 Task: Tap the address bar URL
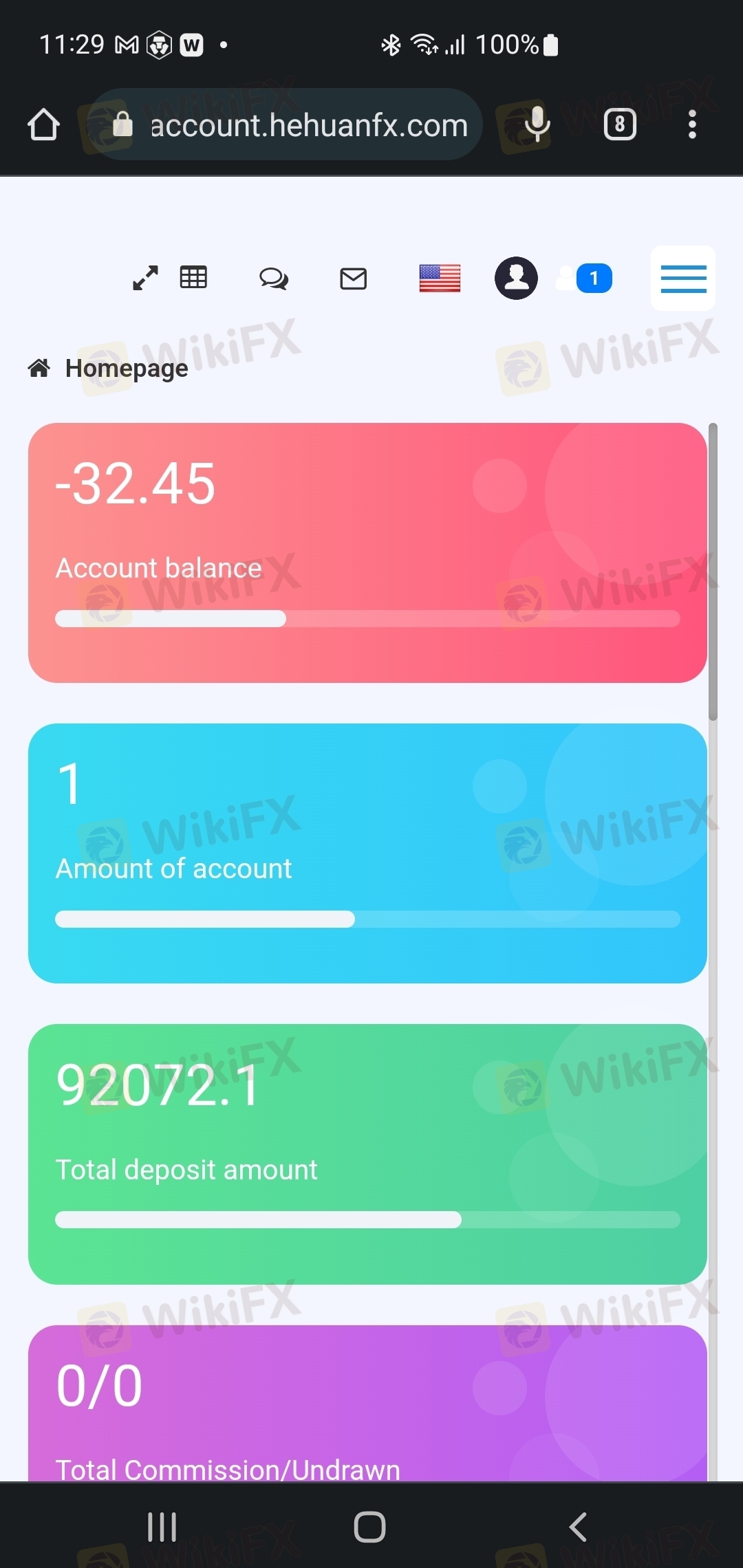coord(308,125)
